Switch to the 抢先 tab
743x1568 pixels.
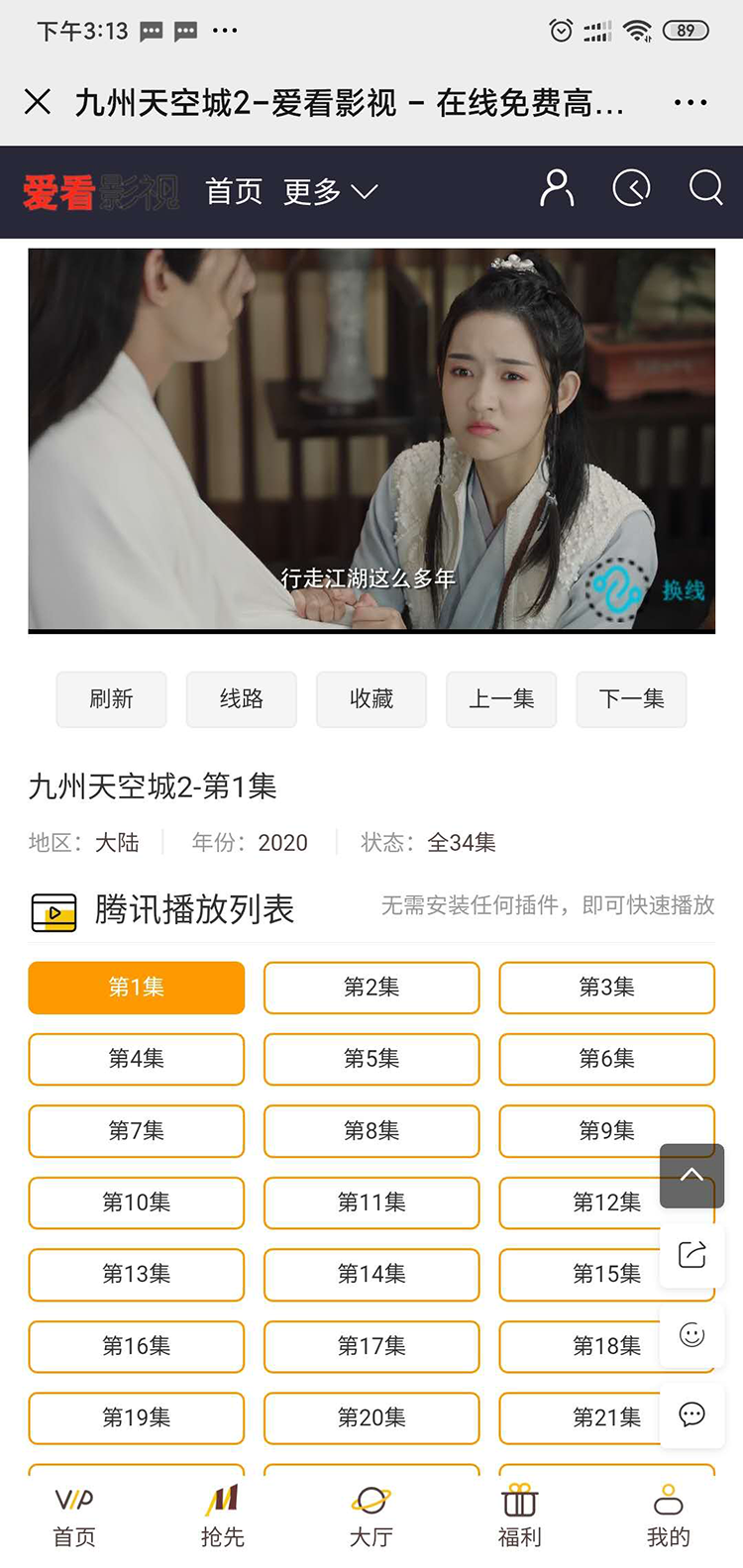(222, 1516)
